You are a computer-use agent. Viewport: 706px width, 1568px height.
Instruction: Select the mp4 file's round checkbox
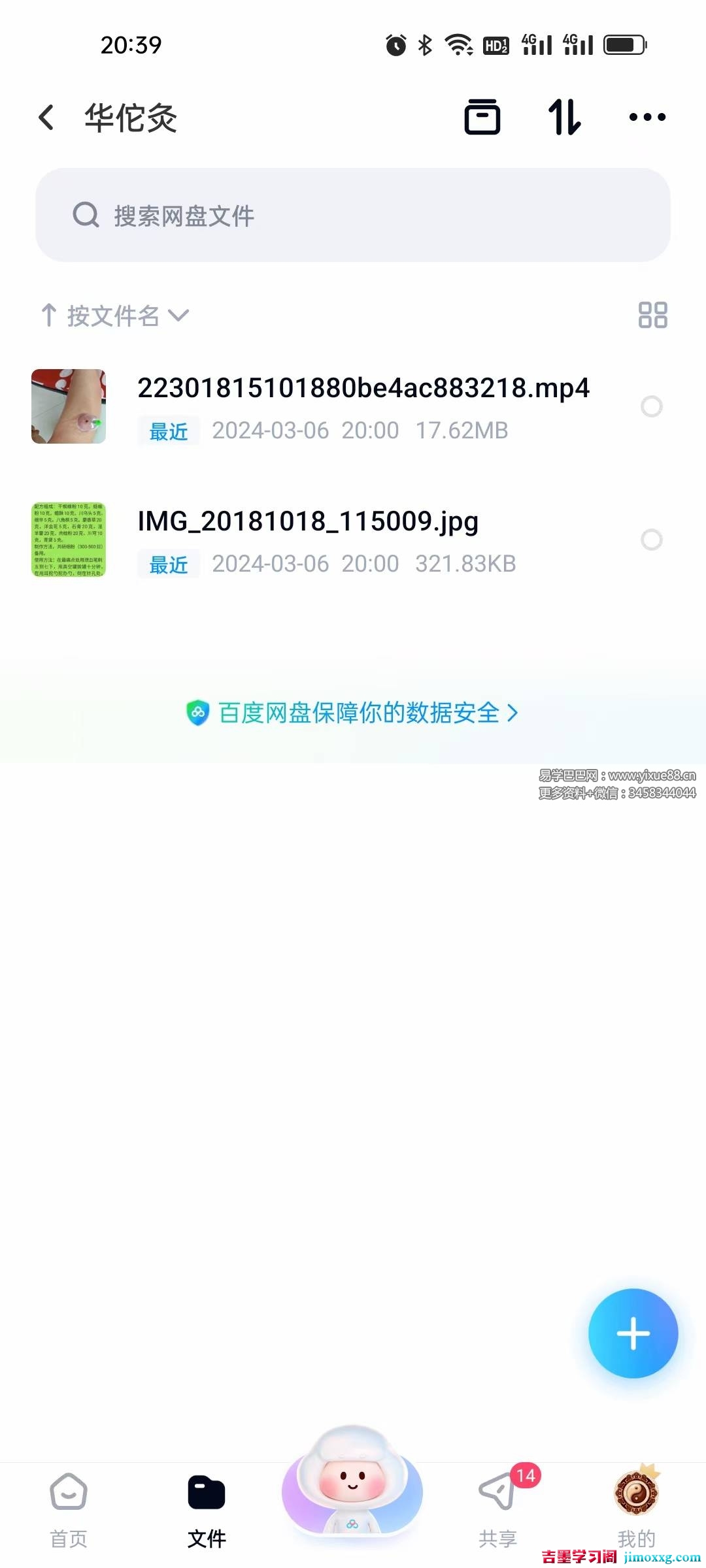651,406
